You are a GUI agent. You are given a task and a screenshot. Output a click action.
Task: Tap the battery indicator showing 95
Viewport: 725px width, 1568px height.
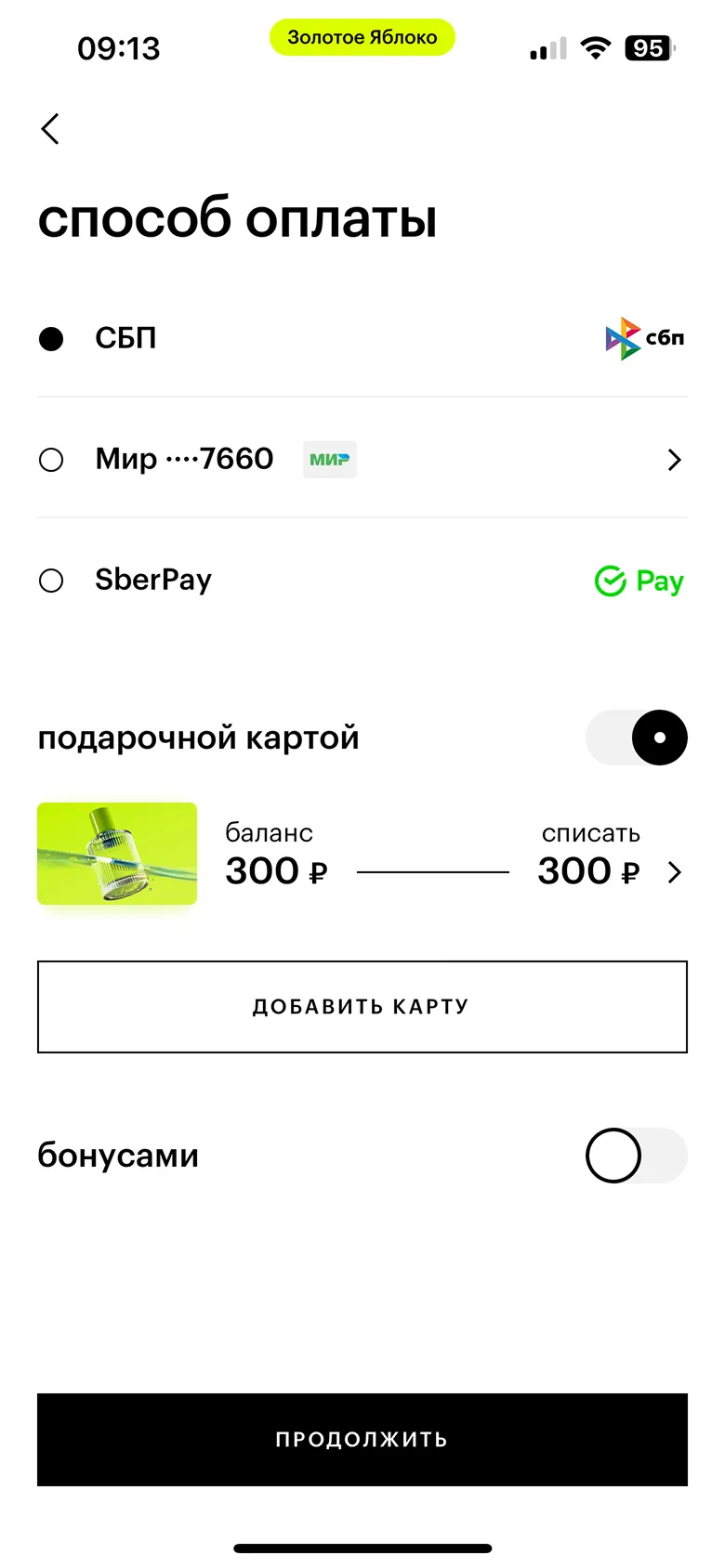649,47
